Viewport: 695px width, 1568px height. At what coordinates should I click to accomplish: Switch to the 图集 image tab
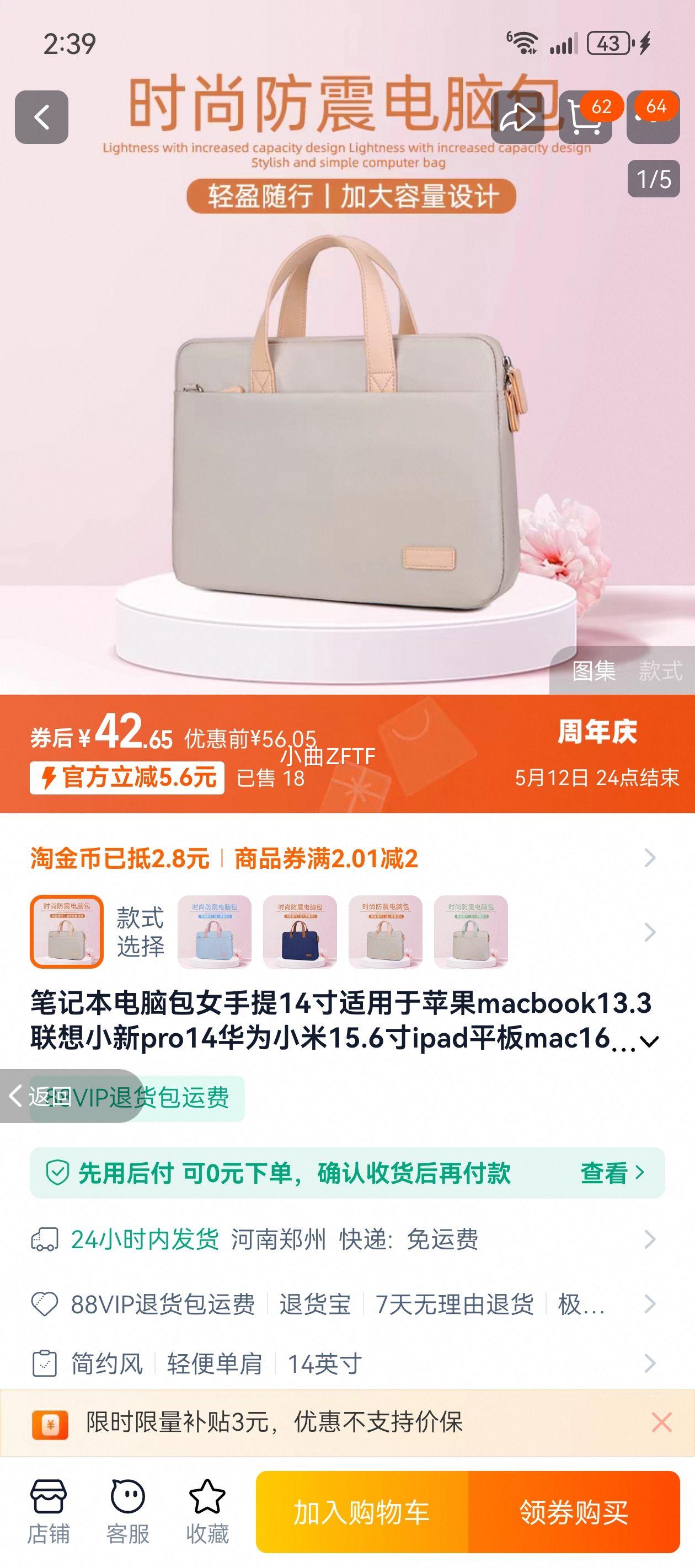594,671
